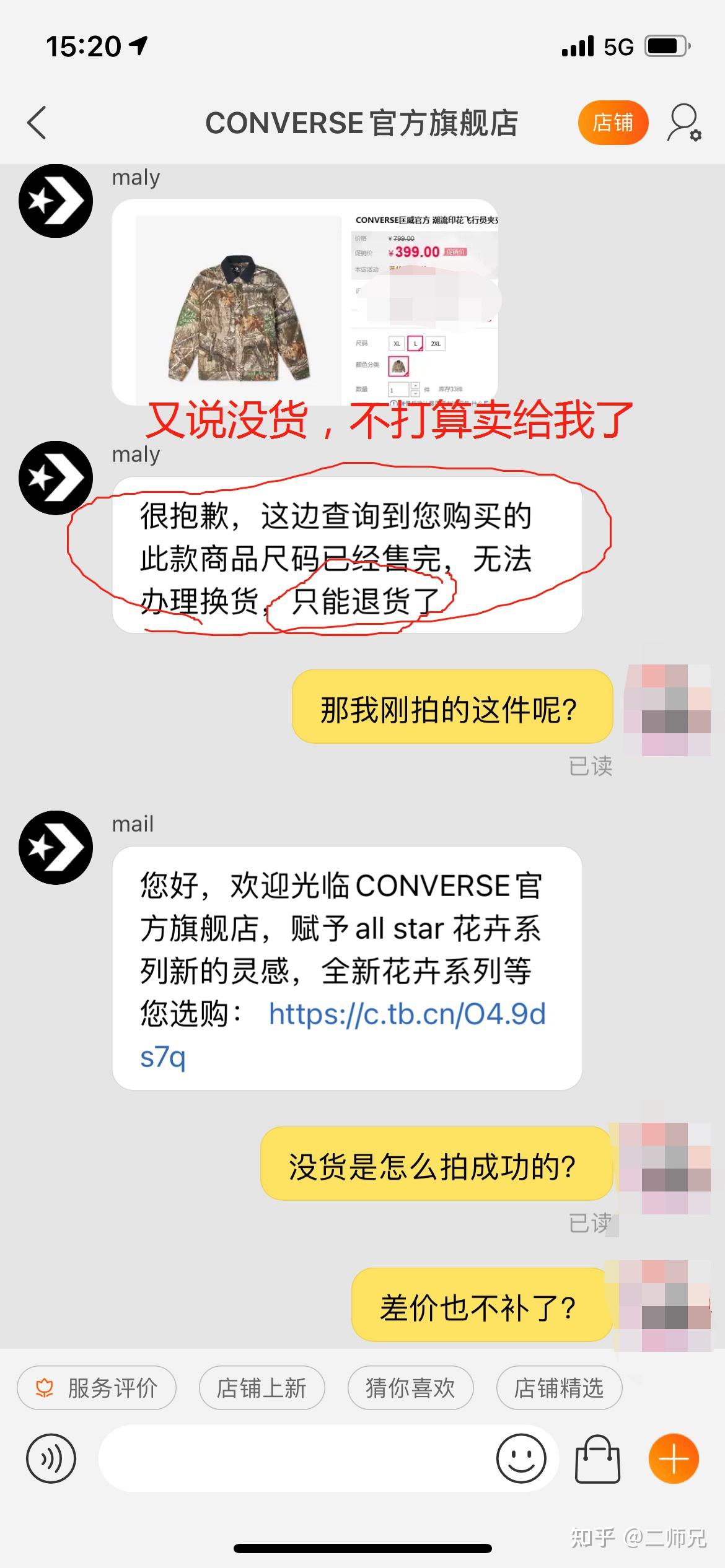Switch to voice input
Image resolution: width=725 pixels, height=1568 pixels.
tap(51, 1458)
